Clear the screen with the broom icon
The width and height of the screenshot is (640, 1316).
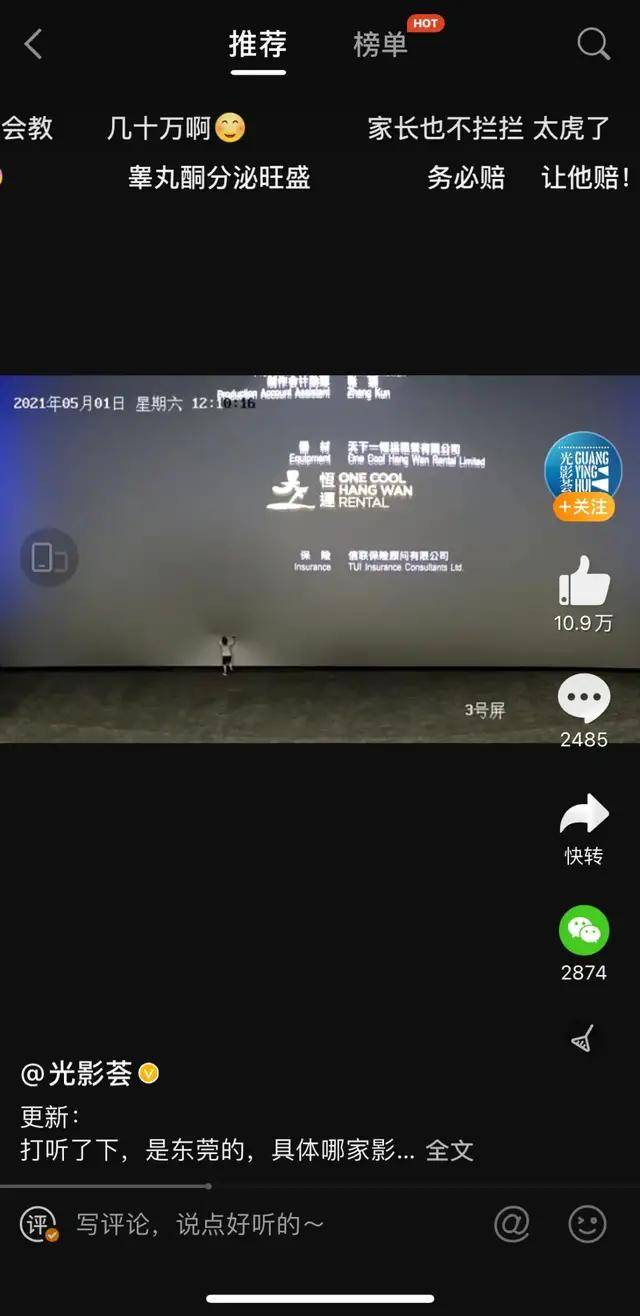[583, 1041]
